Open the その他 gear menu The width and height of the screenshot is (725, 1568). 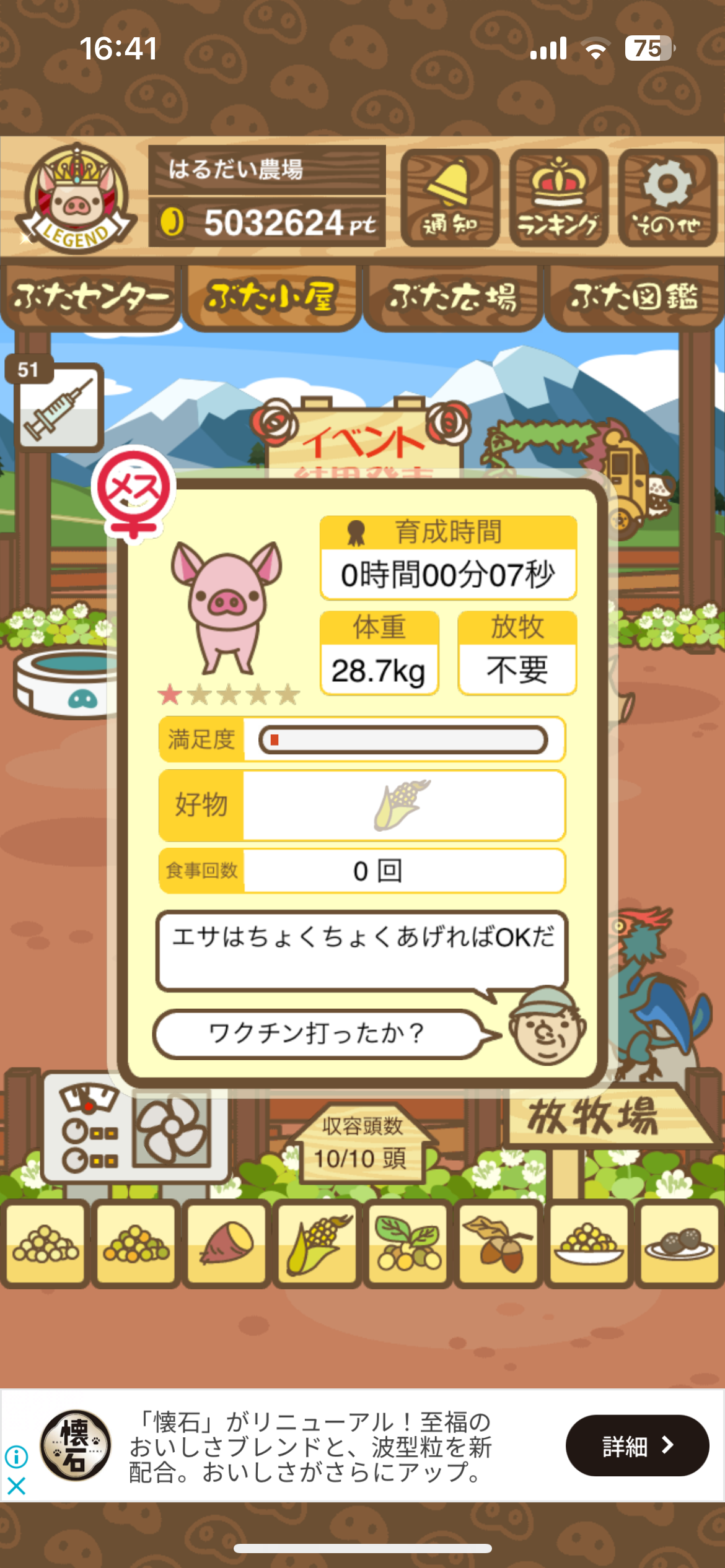[667, 198]
